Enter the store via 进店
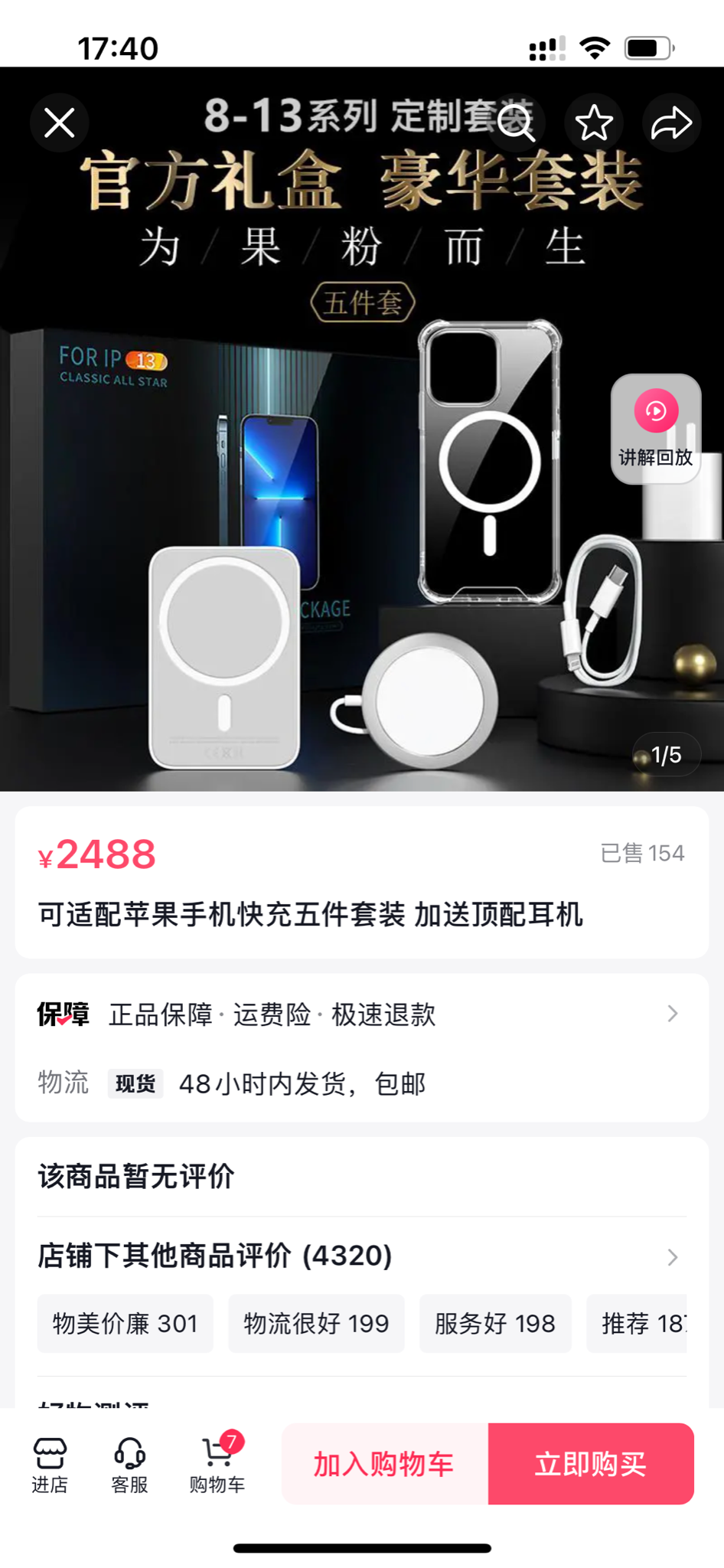This screenshot has height=1568, width=724. click(50, 1465)
